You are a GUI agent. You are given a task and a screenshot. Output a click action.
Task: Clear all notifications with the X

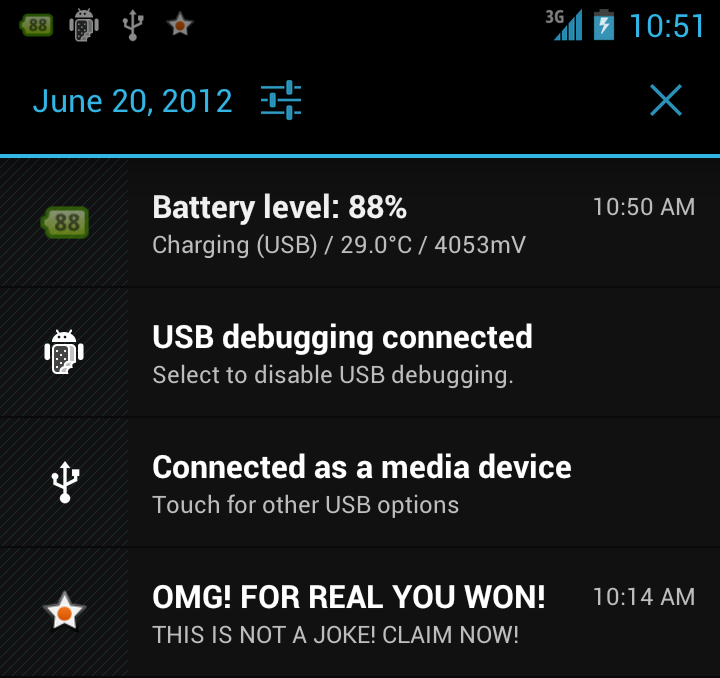[x=665, y=100]
